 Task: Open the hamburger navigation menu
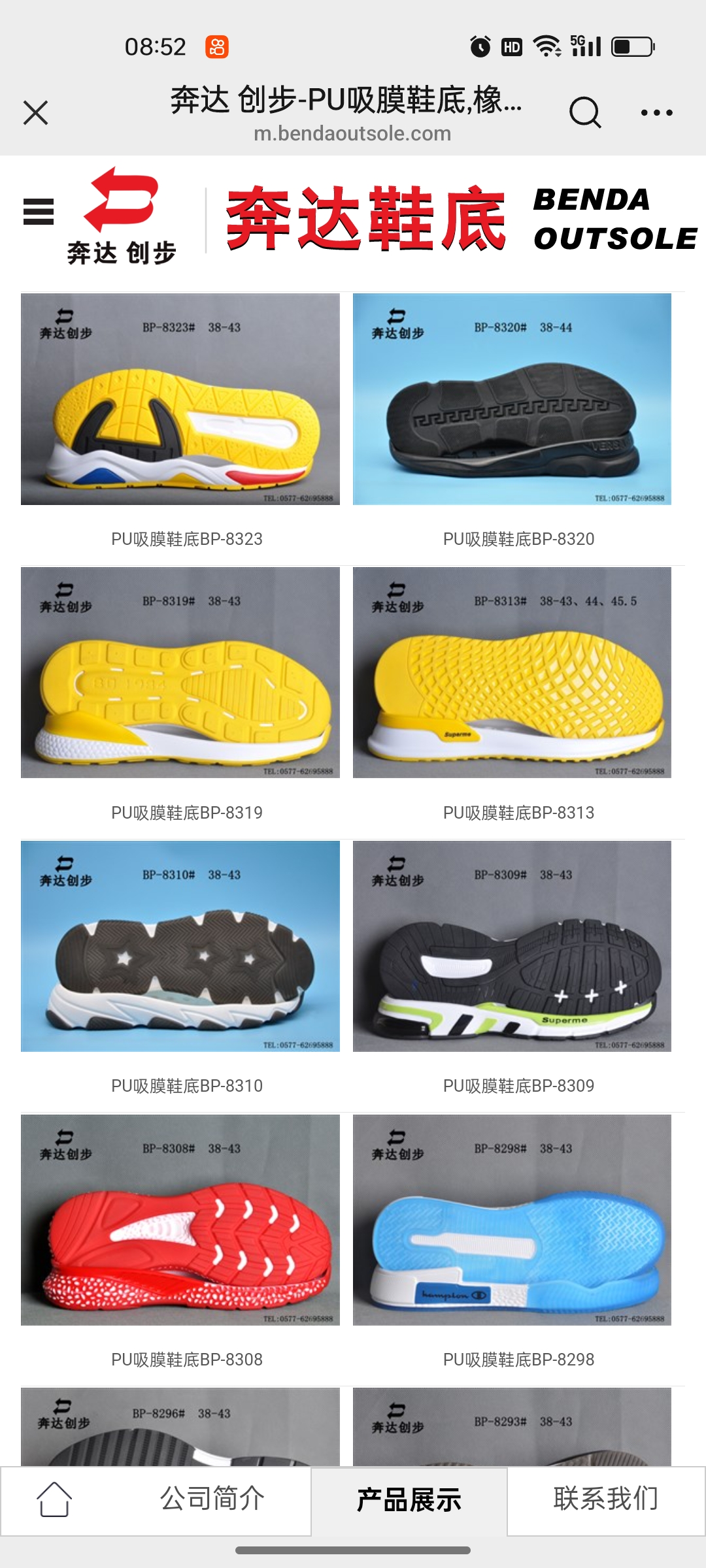point(39,212)
